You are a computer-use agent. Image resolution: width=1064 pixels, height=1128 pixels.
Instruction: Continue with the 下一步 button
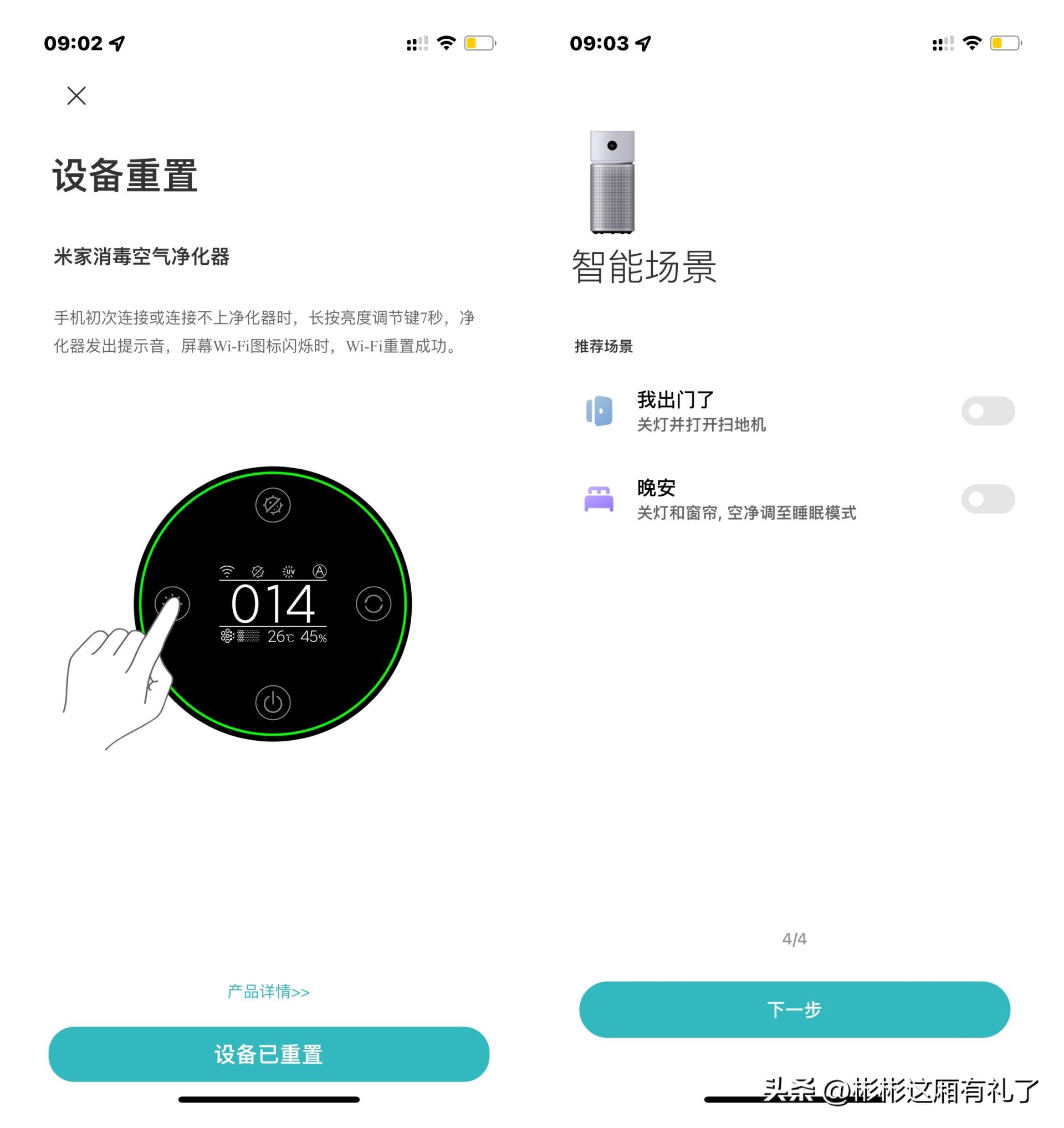point(794,1009)
